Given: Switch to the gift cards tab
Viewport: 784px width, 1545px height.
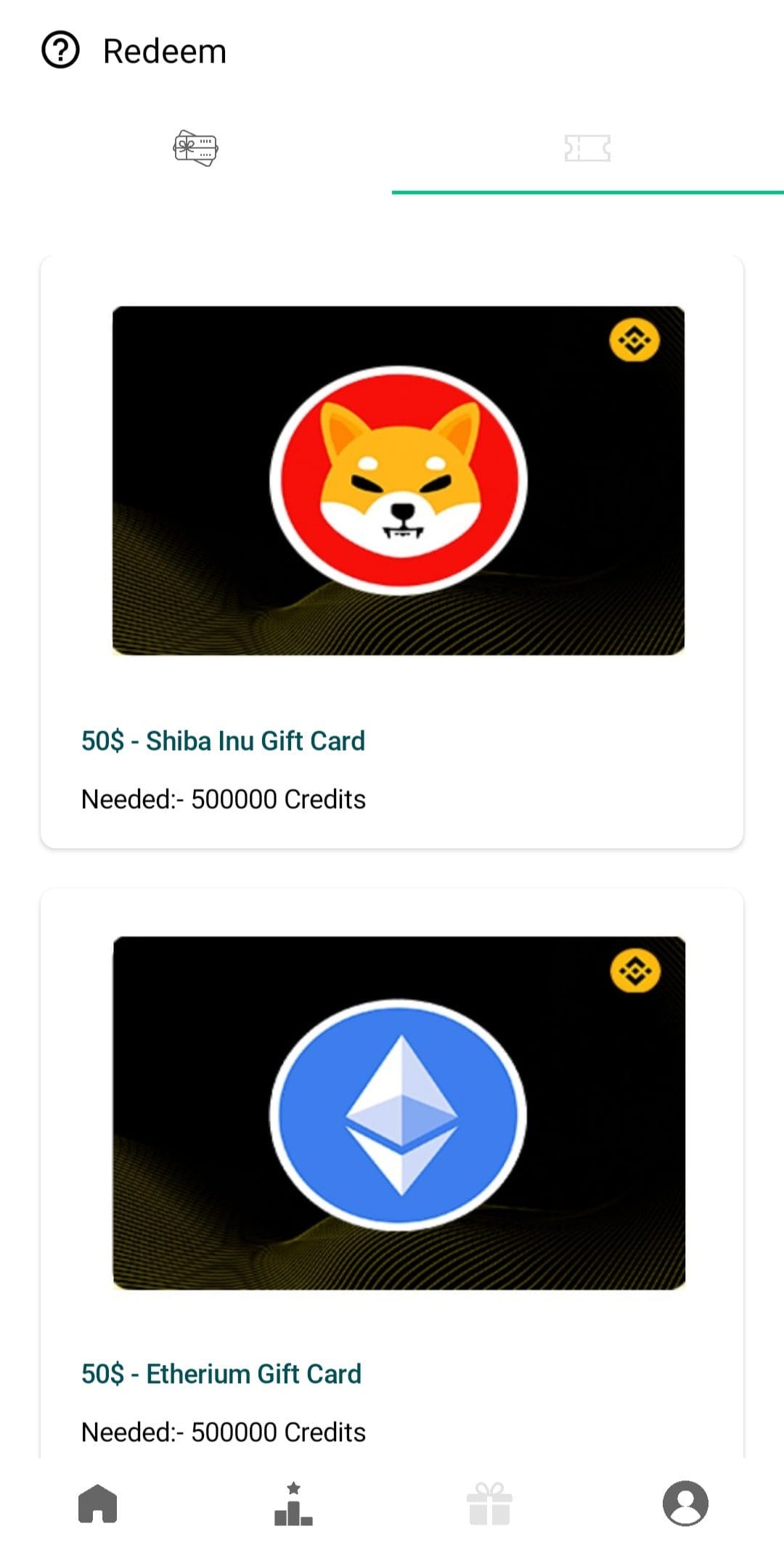Looking at the screenshot, I should pyautogui.click(x=196, y=148).
